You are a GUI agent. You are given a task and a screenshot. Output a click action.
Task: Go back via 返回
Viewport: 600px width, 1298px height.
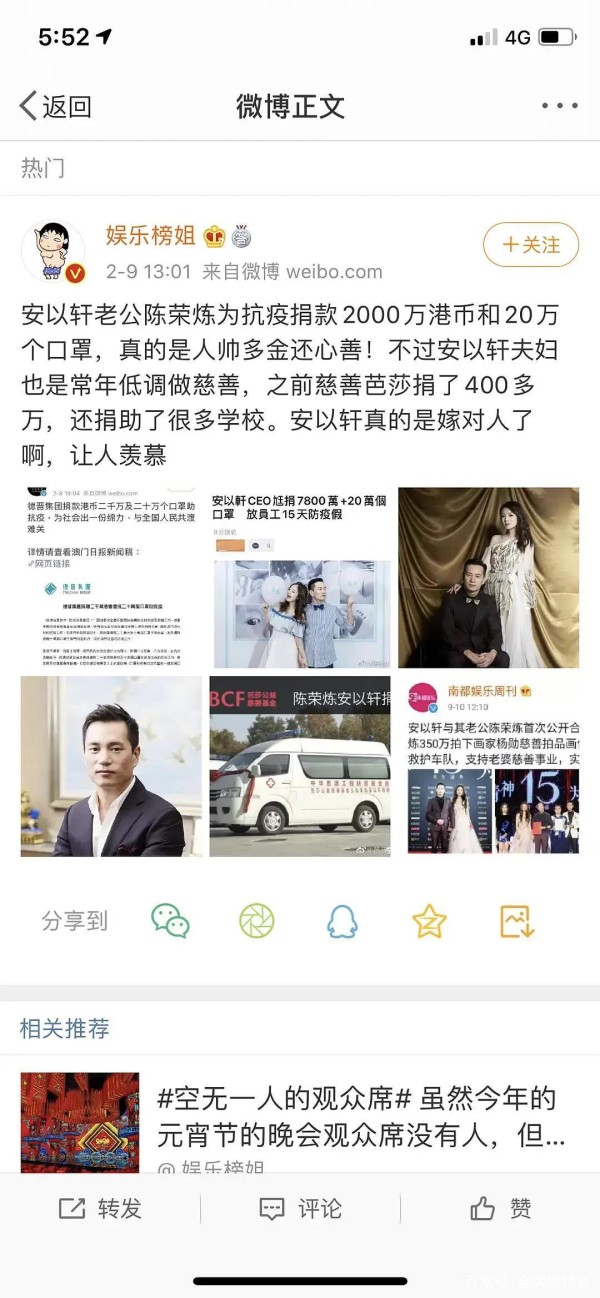[56, 106]
